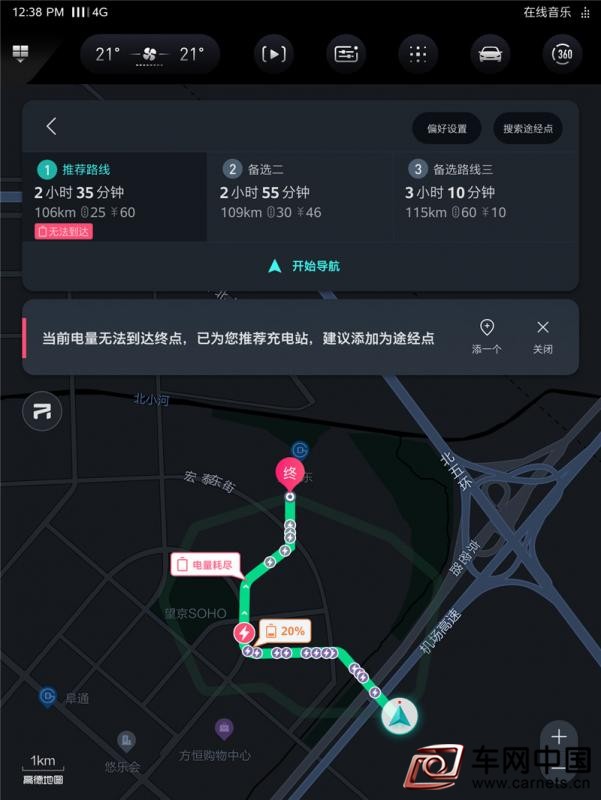Image resolution: width=601 pixels, height=800 pixels.
Task: Open the top-left home menu icon
Action: pyautogui.click(x=21, y=53)
